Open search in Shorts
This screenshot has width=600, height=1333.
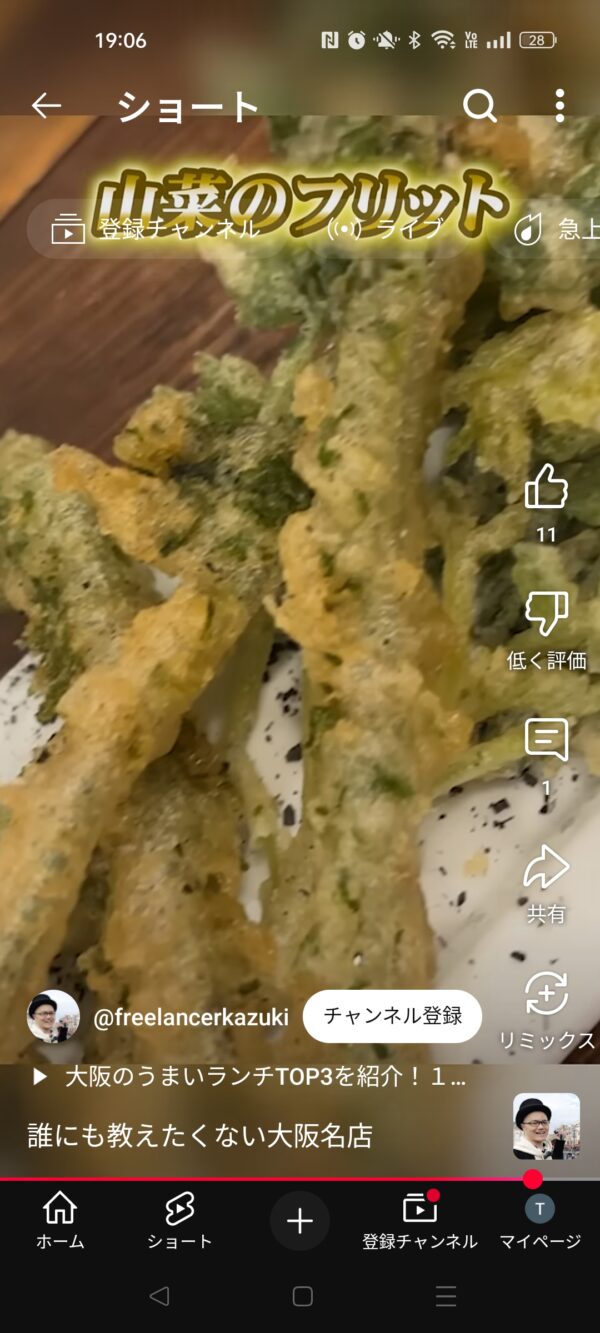479,105
